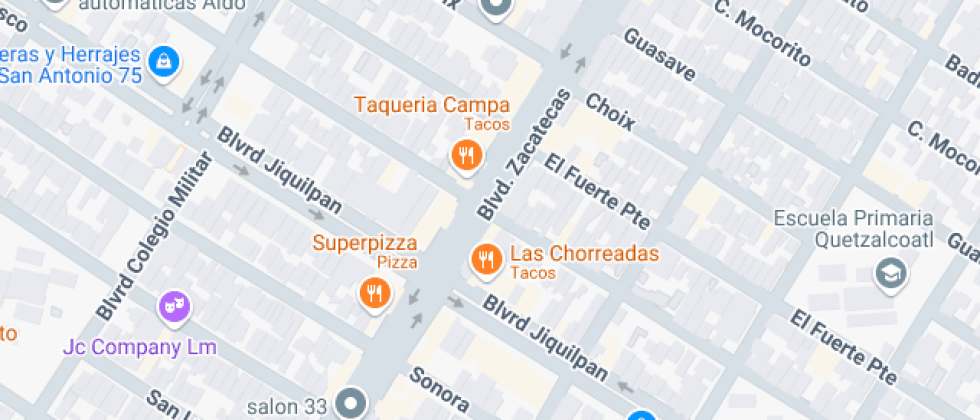Open Las Chorreadas tacos place marker

pos(486,260)
